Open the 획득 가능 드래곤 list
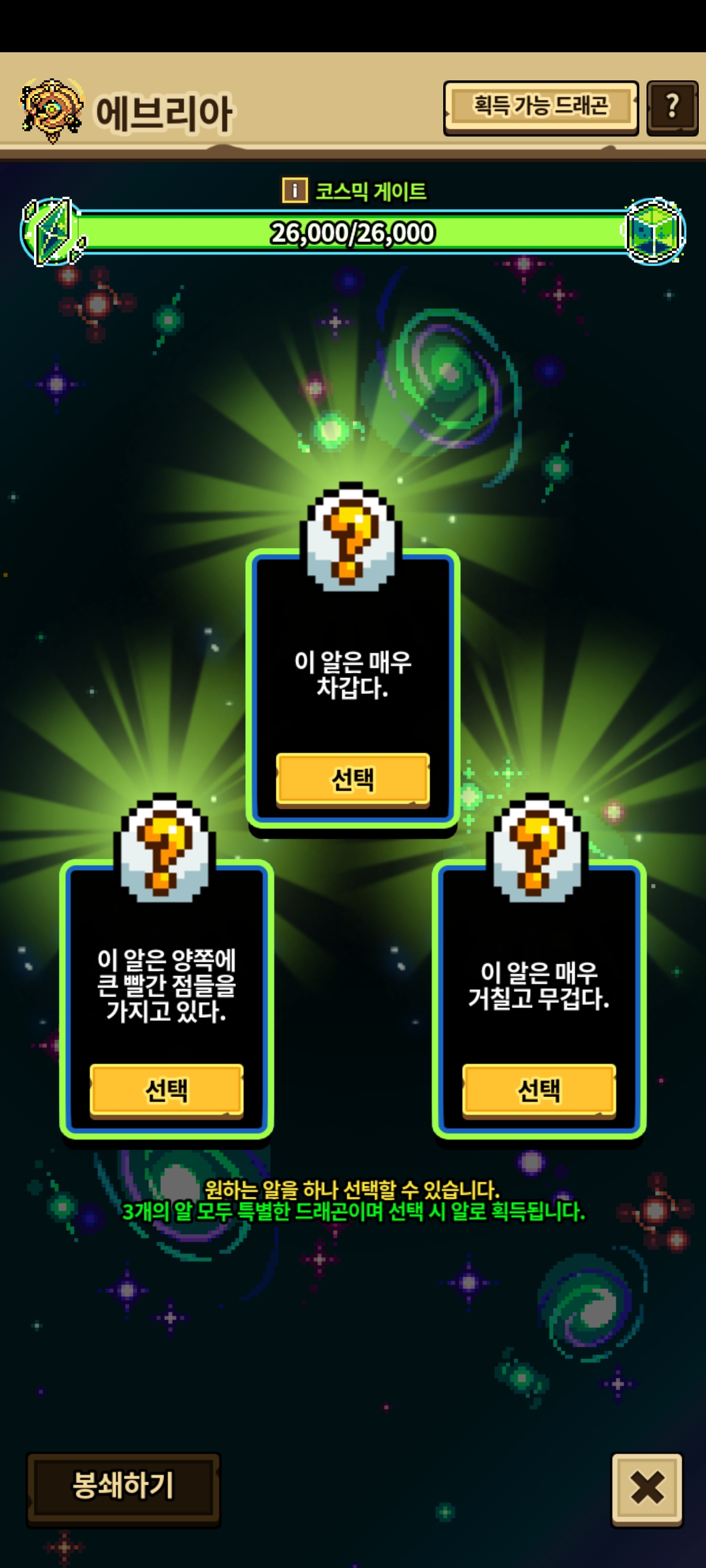Screen dimensions: 706x1568 pos(541,108)
